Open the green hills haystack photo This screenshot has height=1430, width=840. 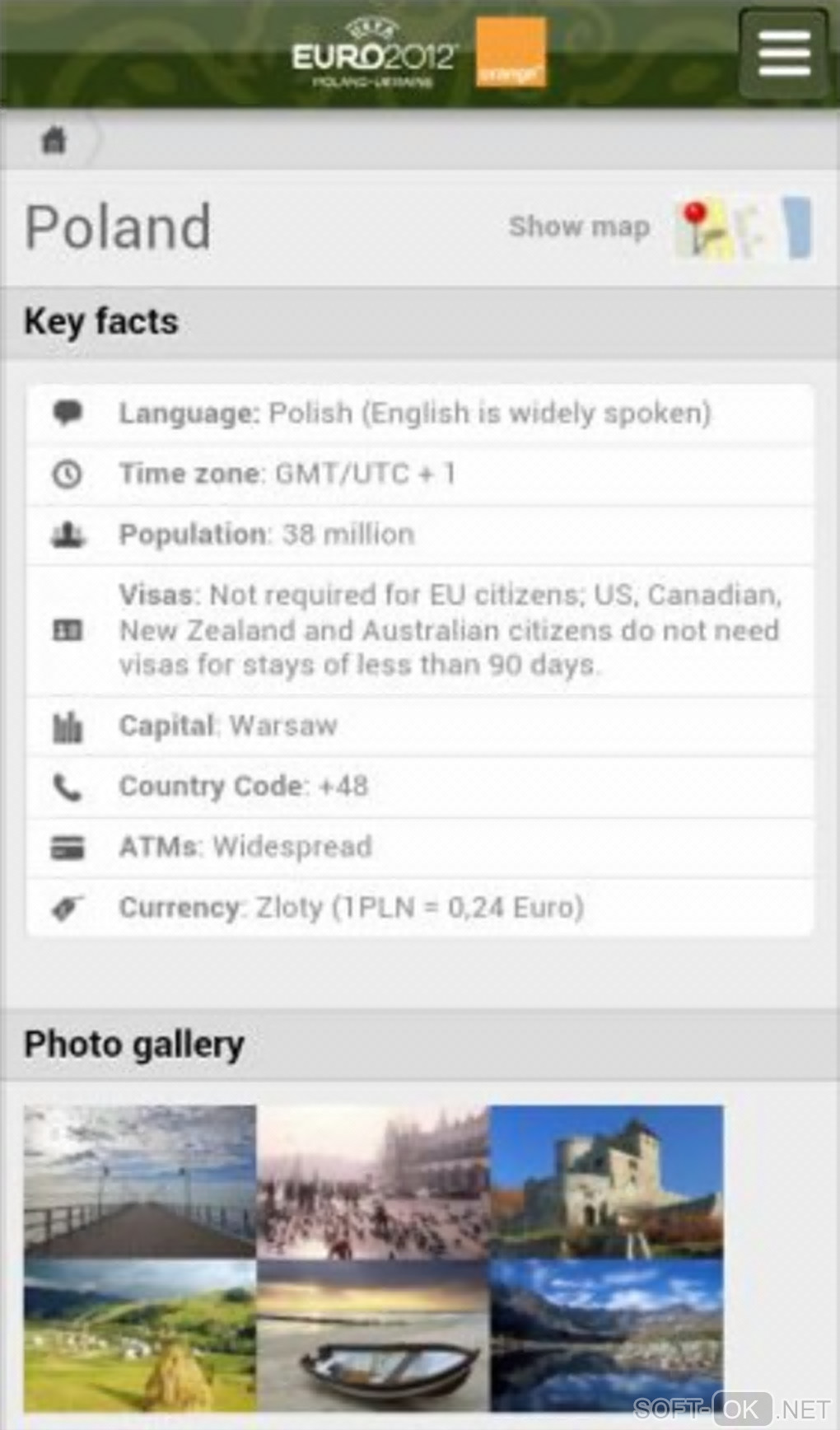[140, 1335]
